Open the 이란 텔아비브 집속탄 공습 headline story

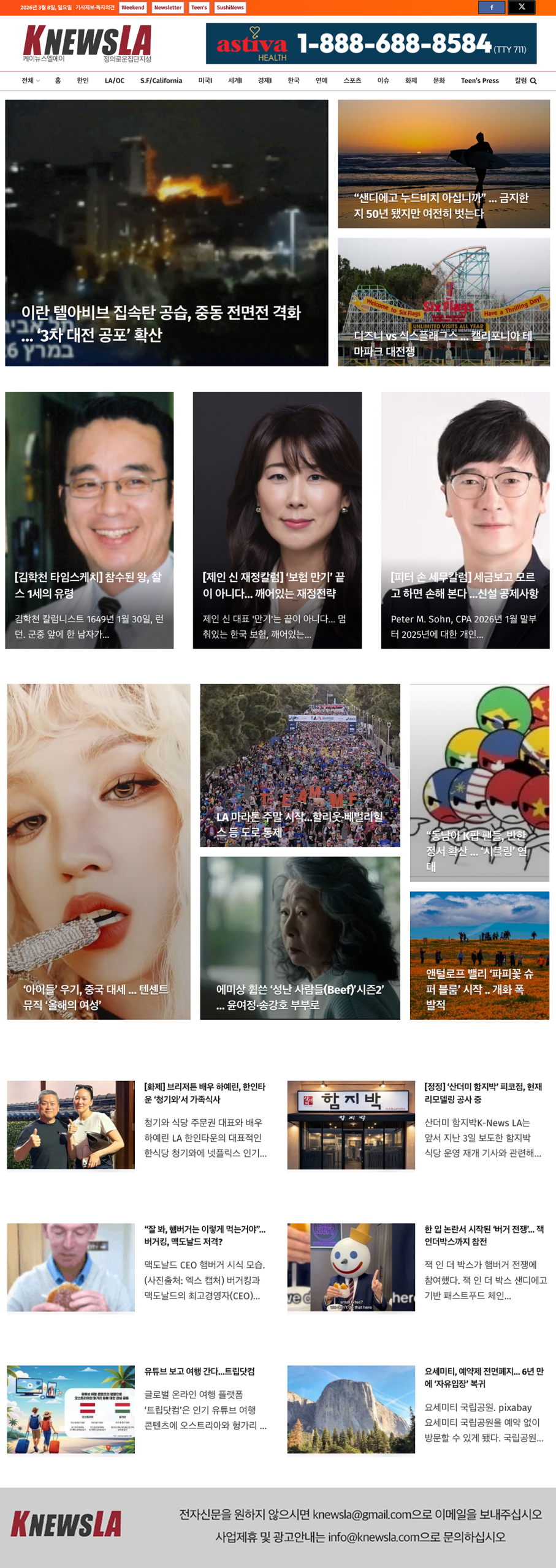161,323
